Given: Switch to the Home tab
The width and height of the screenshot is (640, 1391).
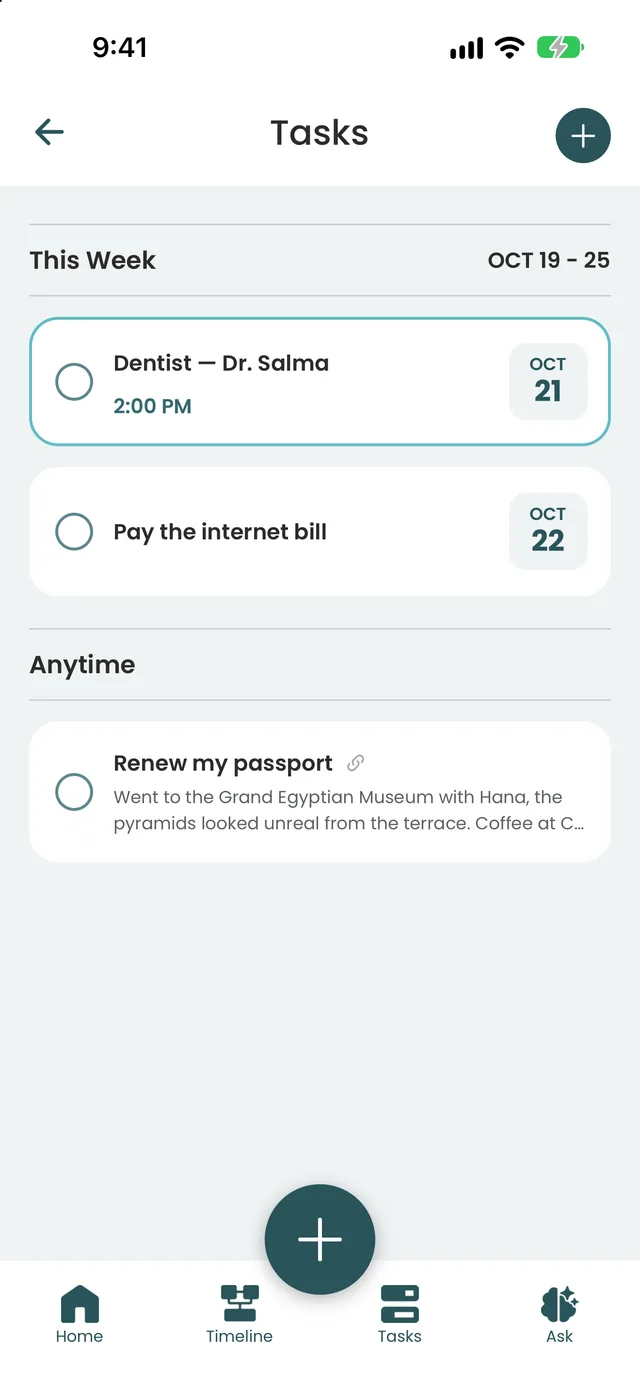Looking at the screenshot, I should (80, 1314).
